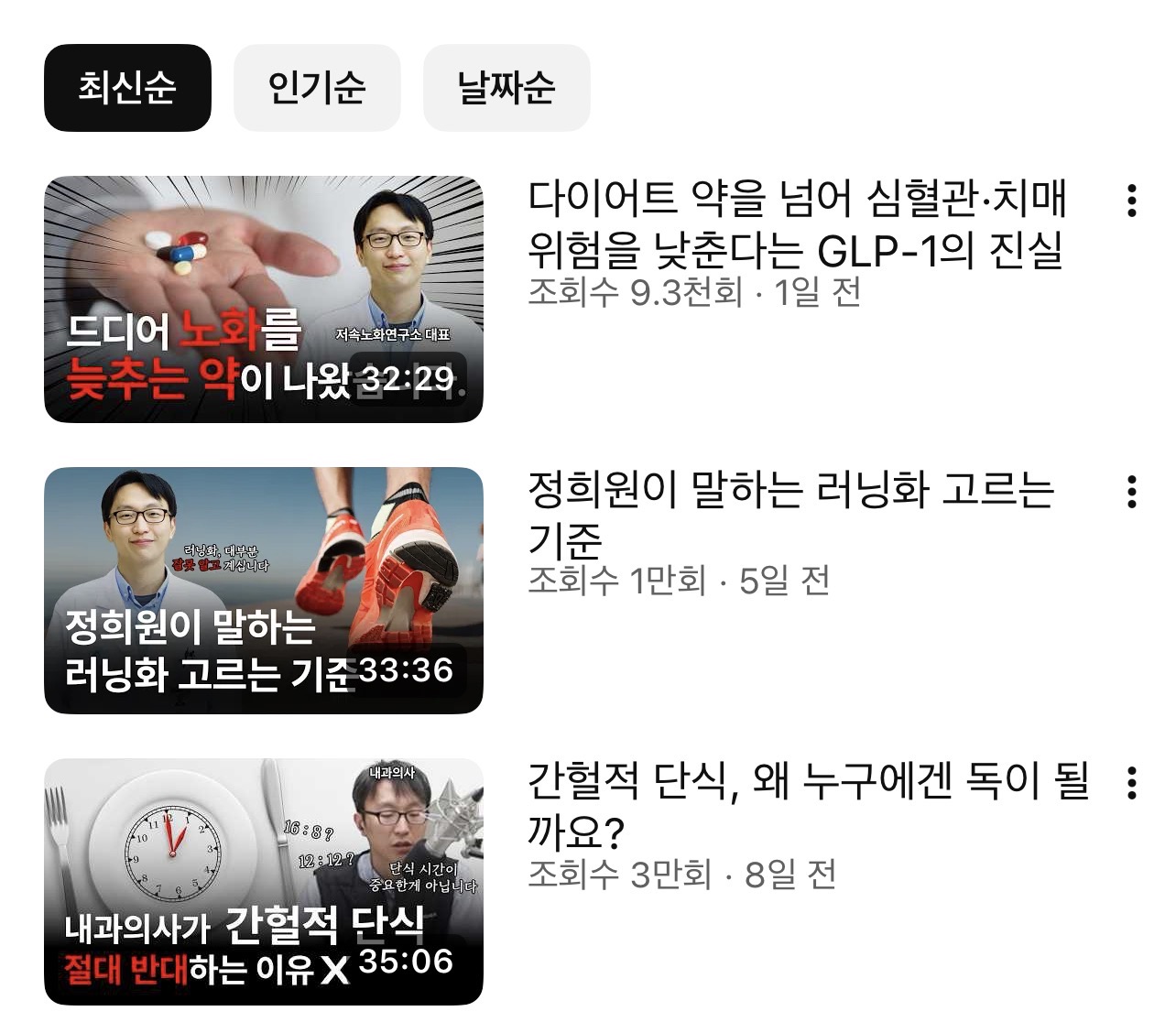Play the 간헐적 단식 video thumbnail
Screen dimensions: 1176x1022
(264, 882)
